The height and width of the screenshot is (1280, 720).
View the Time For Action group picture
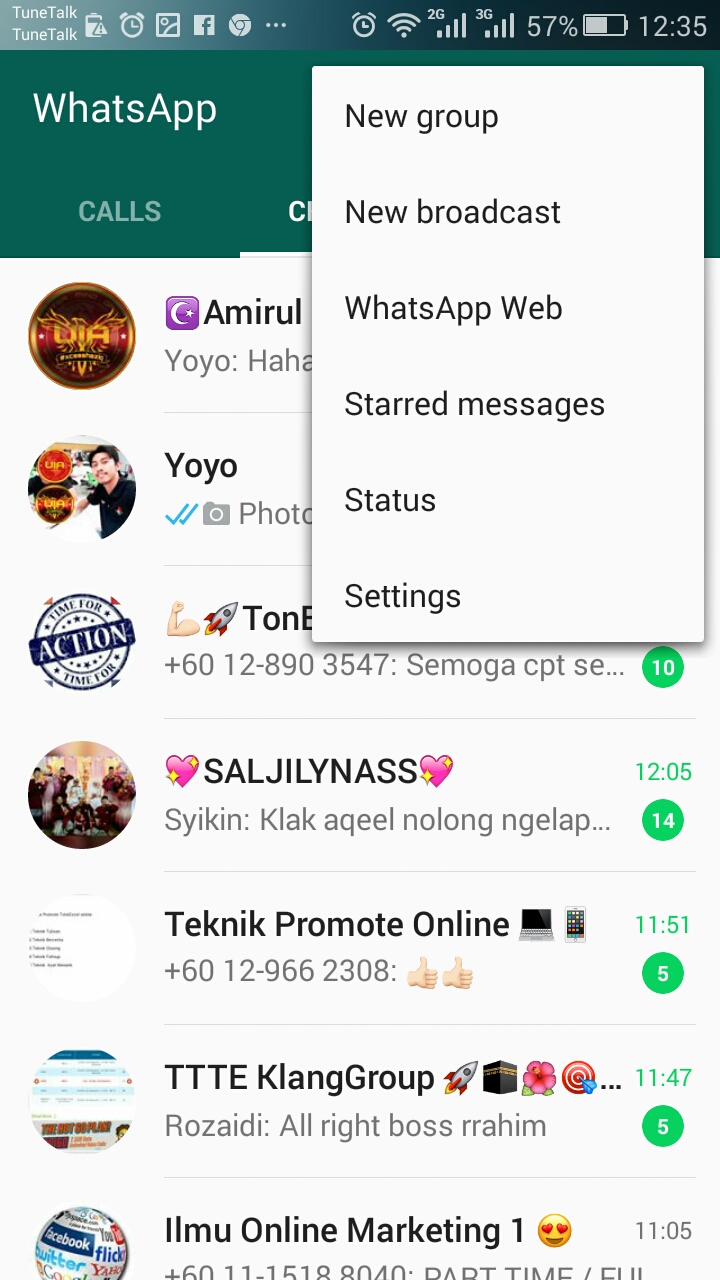click(82, 642)
